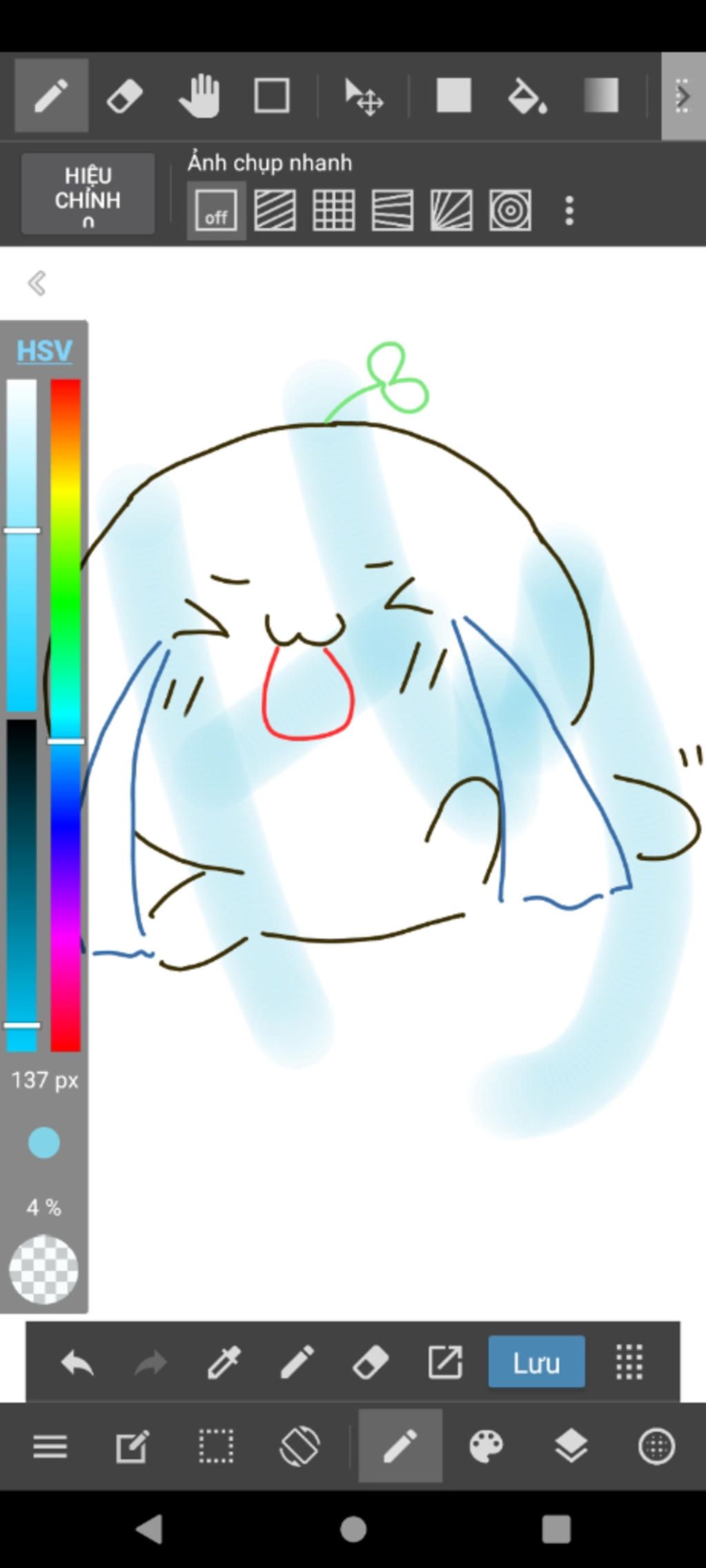Screen dimensions: 706x1568
Task: Select the eraser tool in top toolbar
Action: pyautogui.click(x=125, y=96)
